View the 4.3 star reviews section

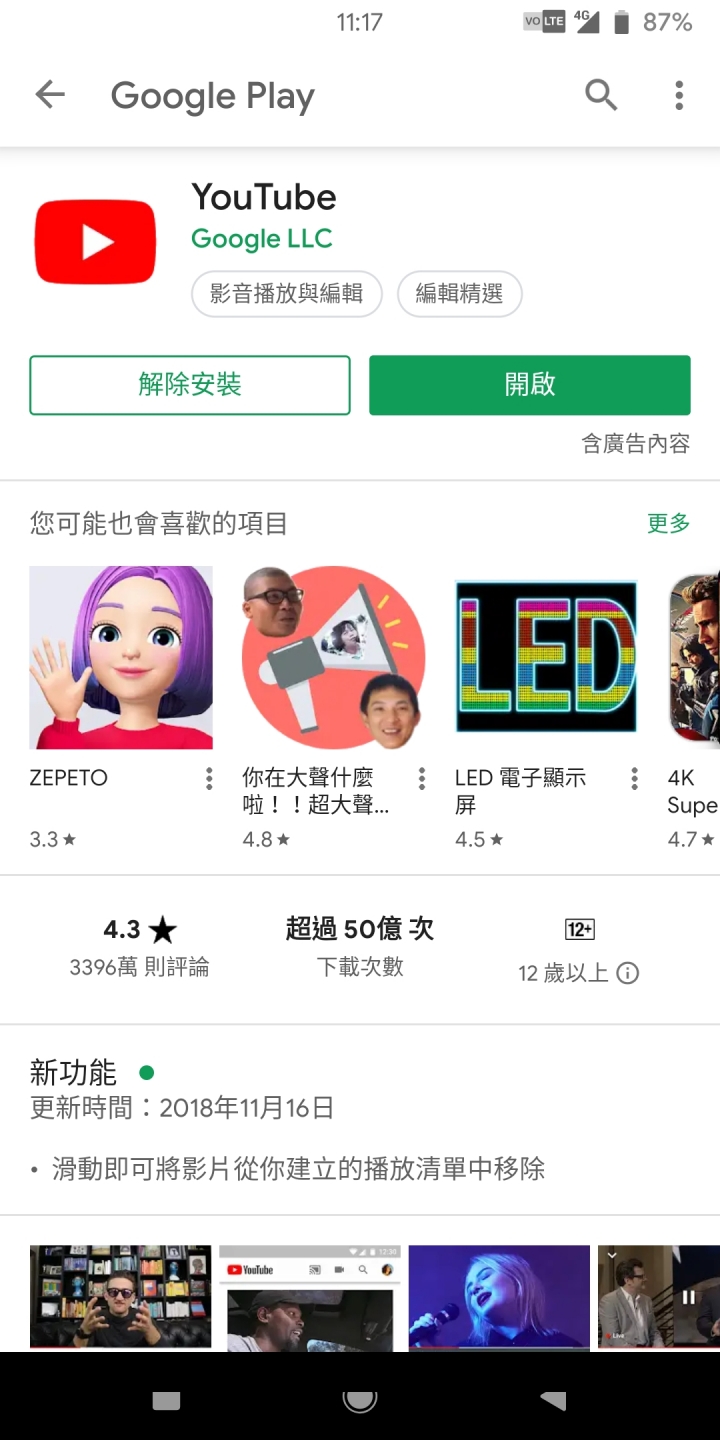coord(139,946)
